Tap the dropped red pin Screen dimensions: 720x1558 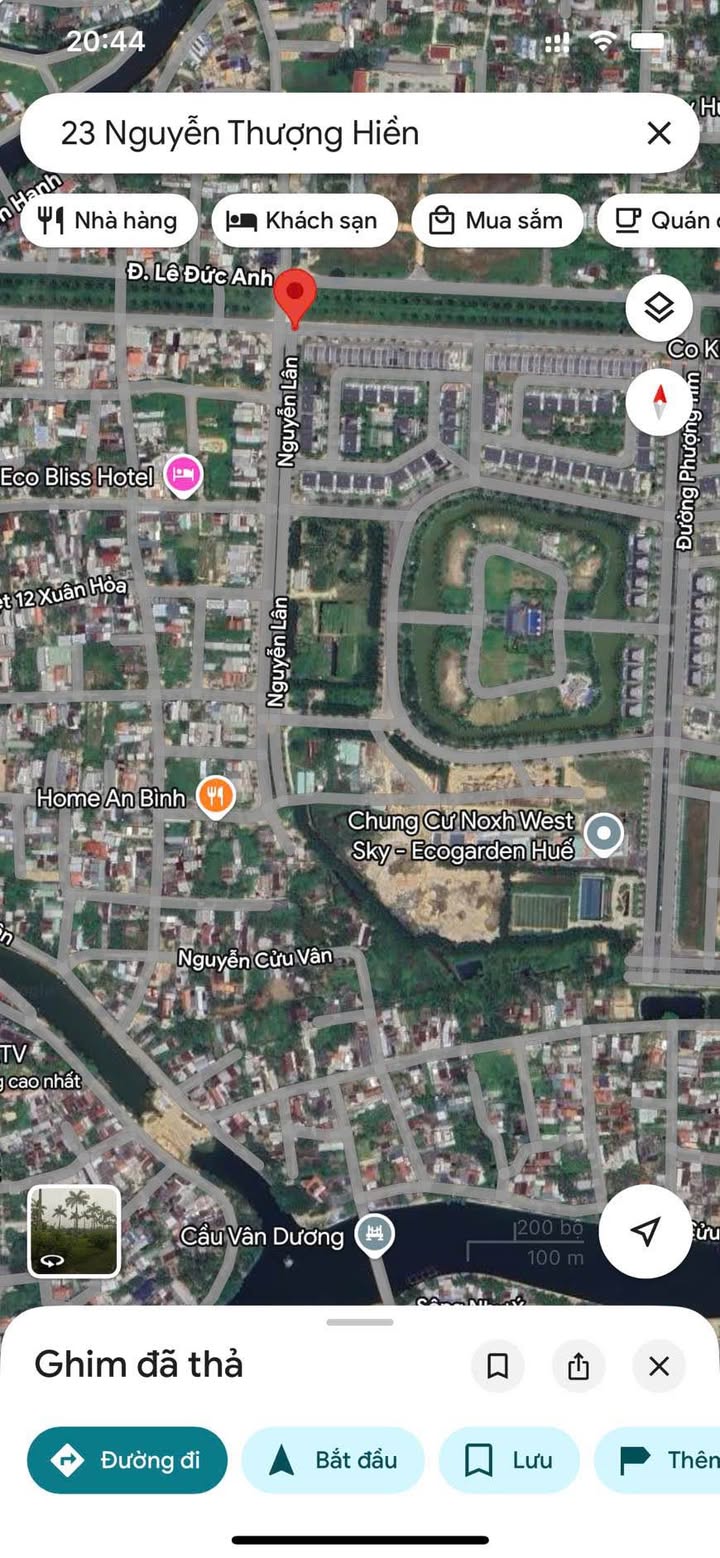[x=295, y=297]
